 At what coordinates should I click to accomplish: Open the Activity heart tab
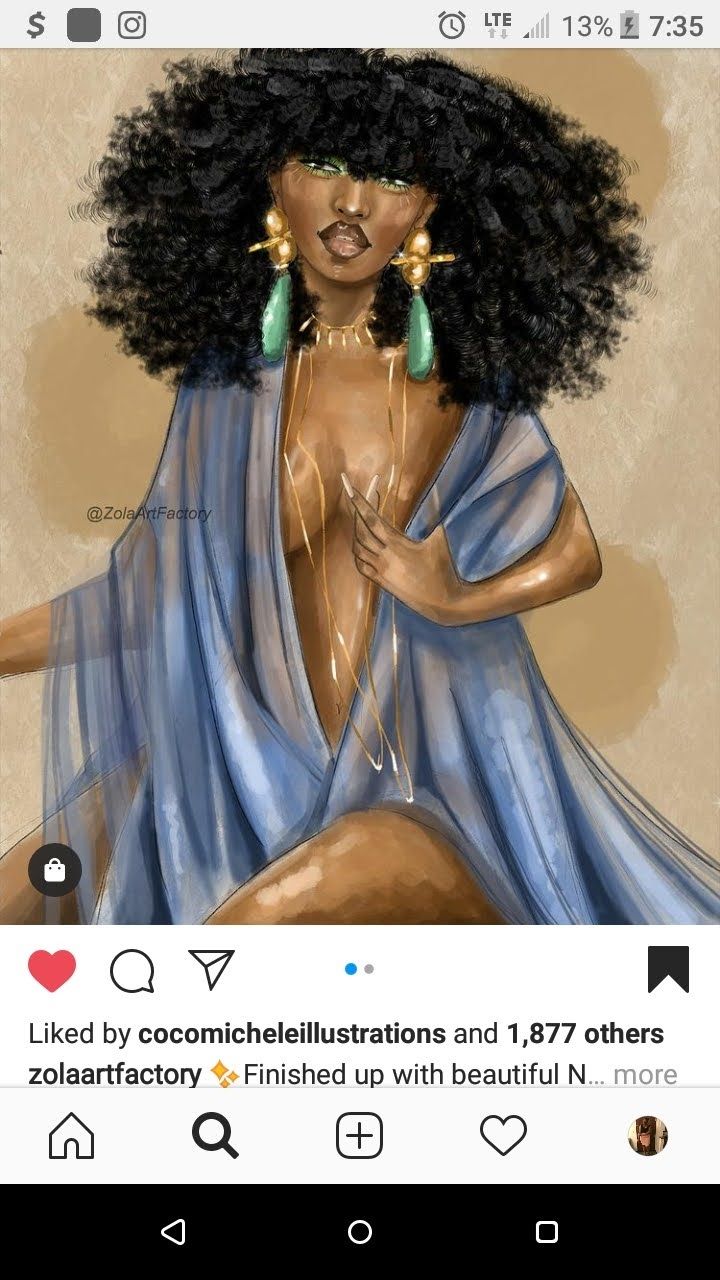[503, 1136]
